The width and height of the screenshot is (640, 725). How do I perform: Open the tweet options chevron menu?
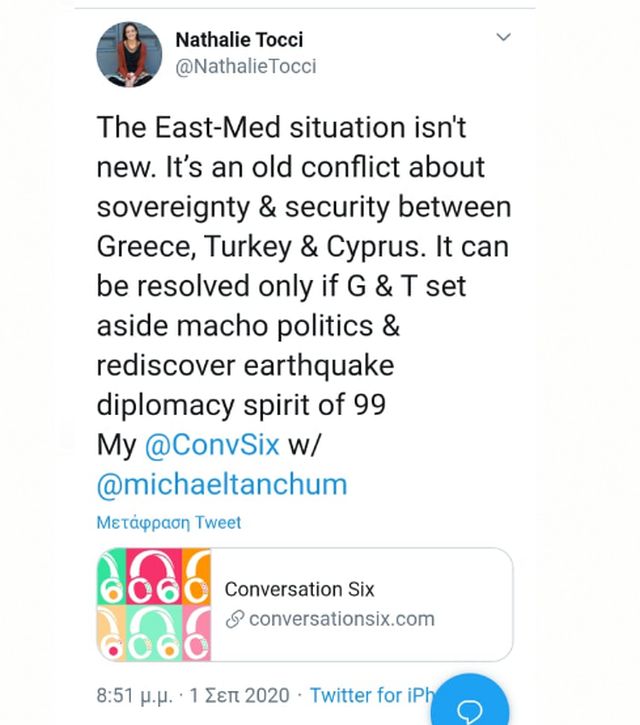point(503,39)
